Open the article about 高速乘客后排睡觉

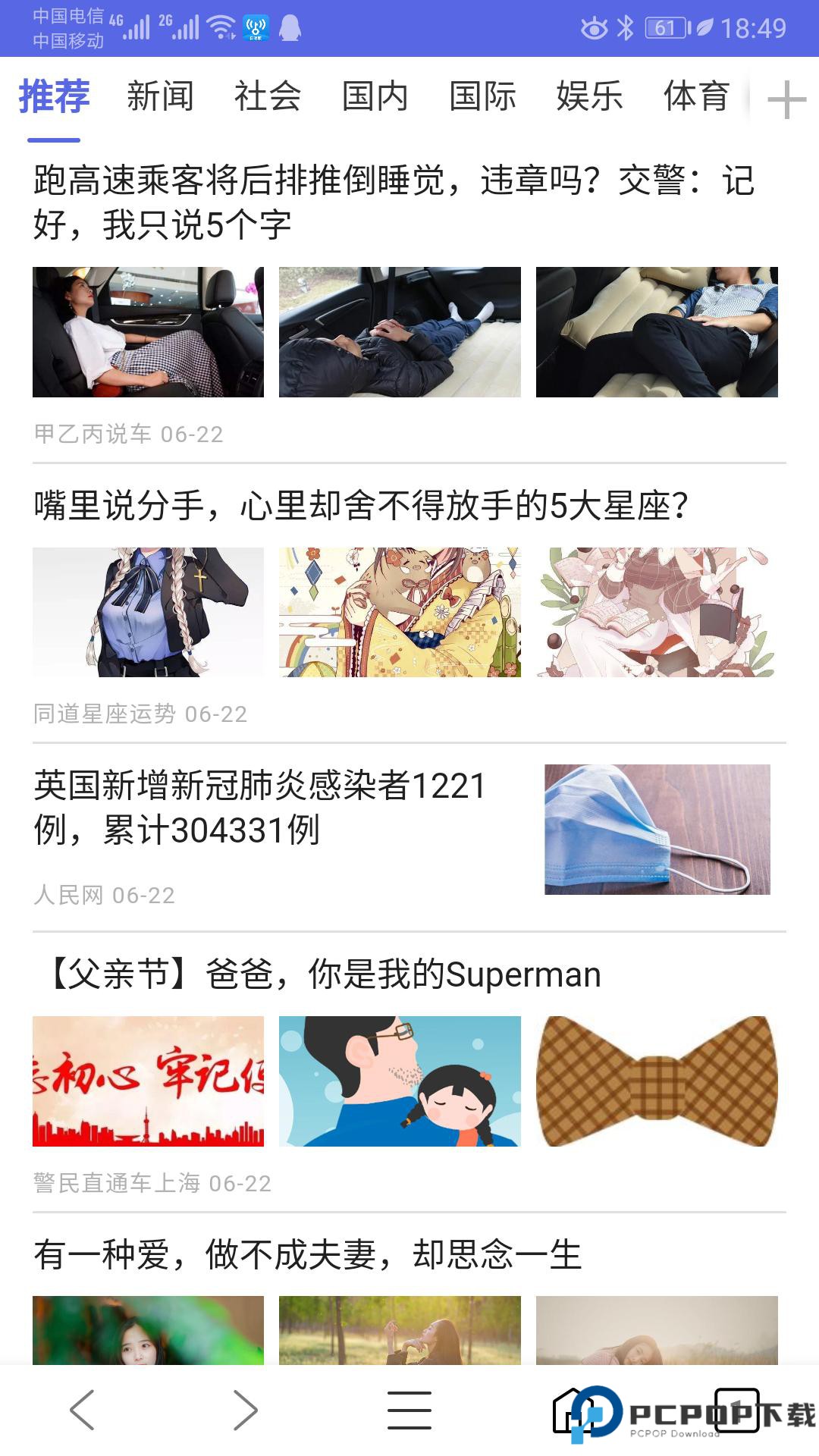pos(394,201)
